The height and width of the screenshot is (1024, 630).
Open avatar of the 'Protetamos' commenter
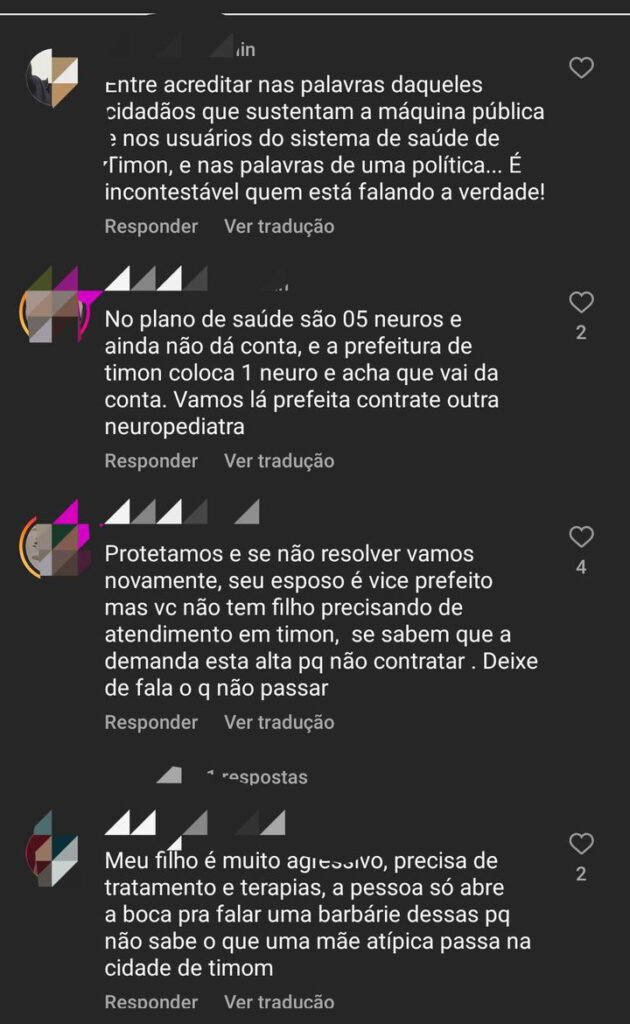(53, 547)
